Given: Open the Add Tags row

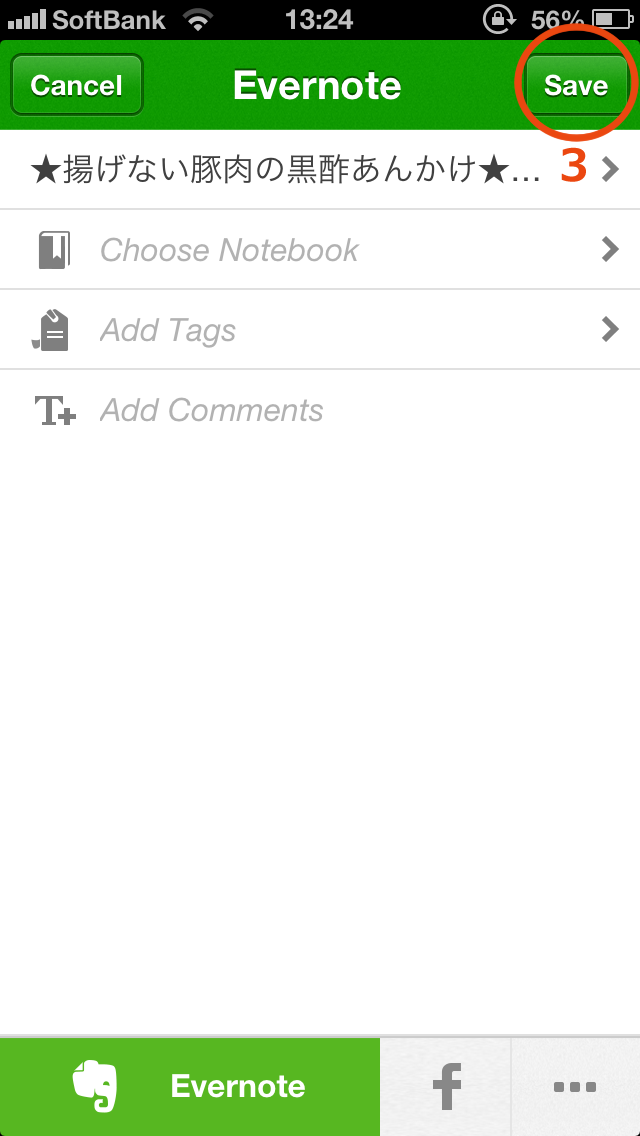Looking at the screenshot, I should (x=320, y=330).
